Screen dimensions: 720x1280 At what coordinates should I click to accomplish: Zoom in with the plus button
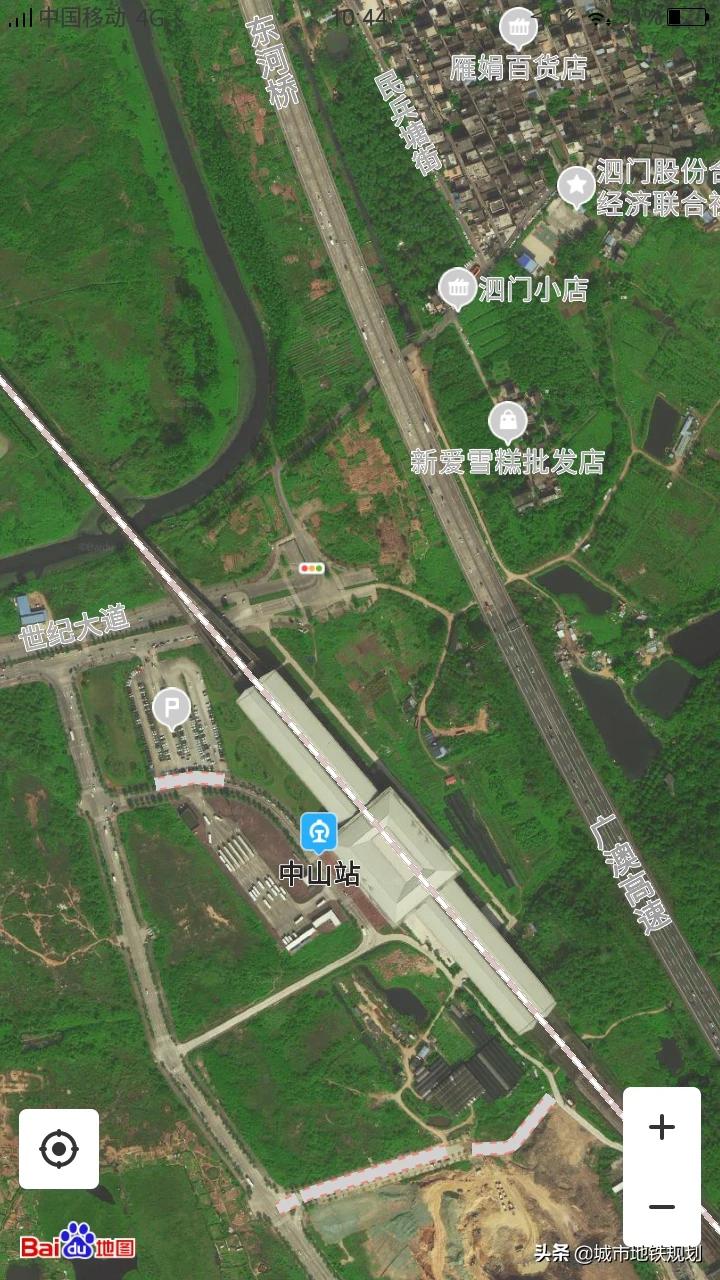click(662, 1128)
